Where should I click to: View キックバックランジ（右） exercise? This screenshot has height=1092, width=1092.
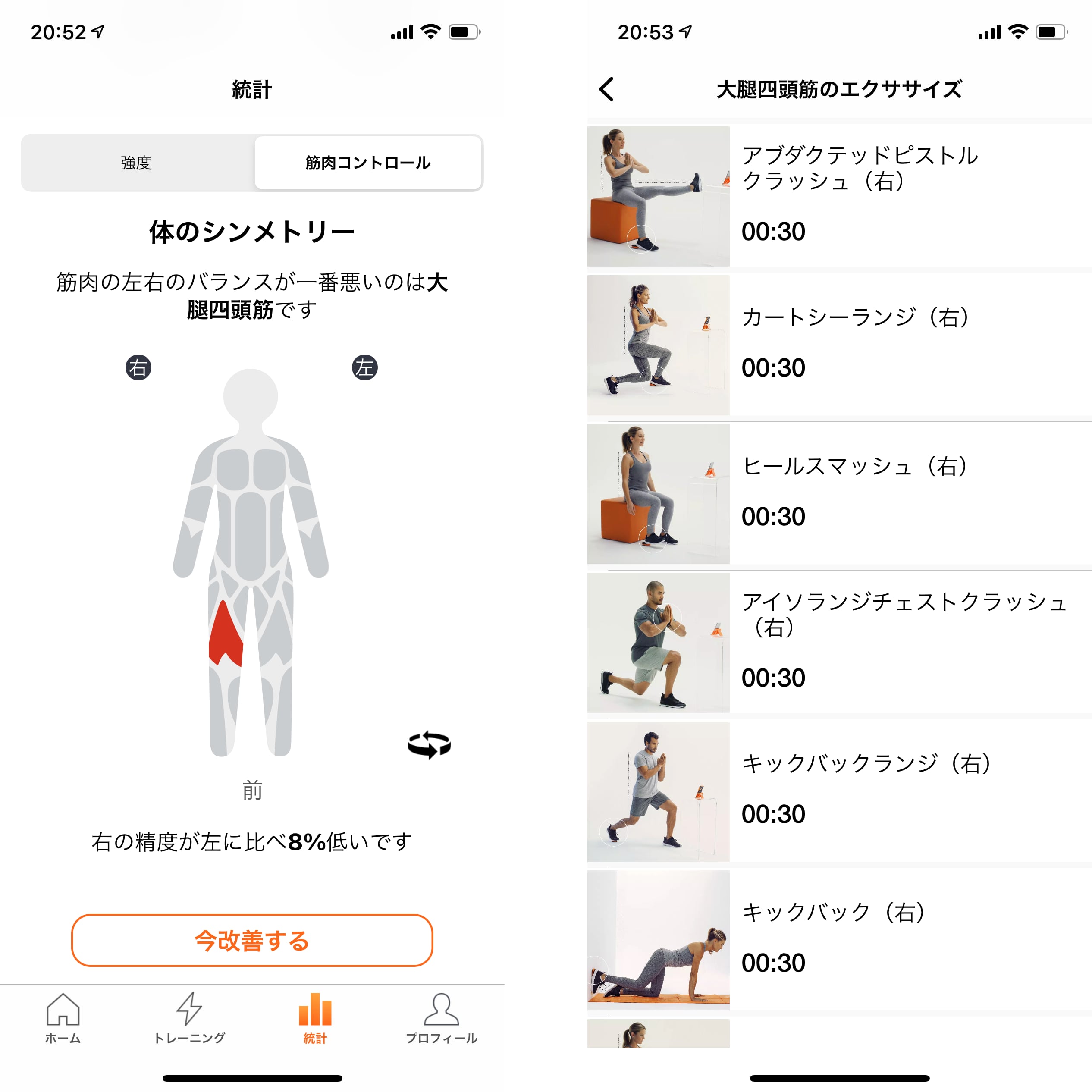coord(839,791)
